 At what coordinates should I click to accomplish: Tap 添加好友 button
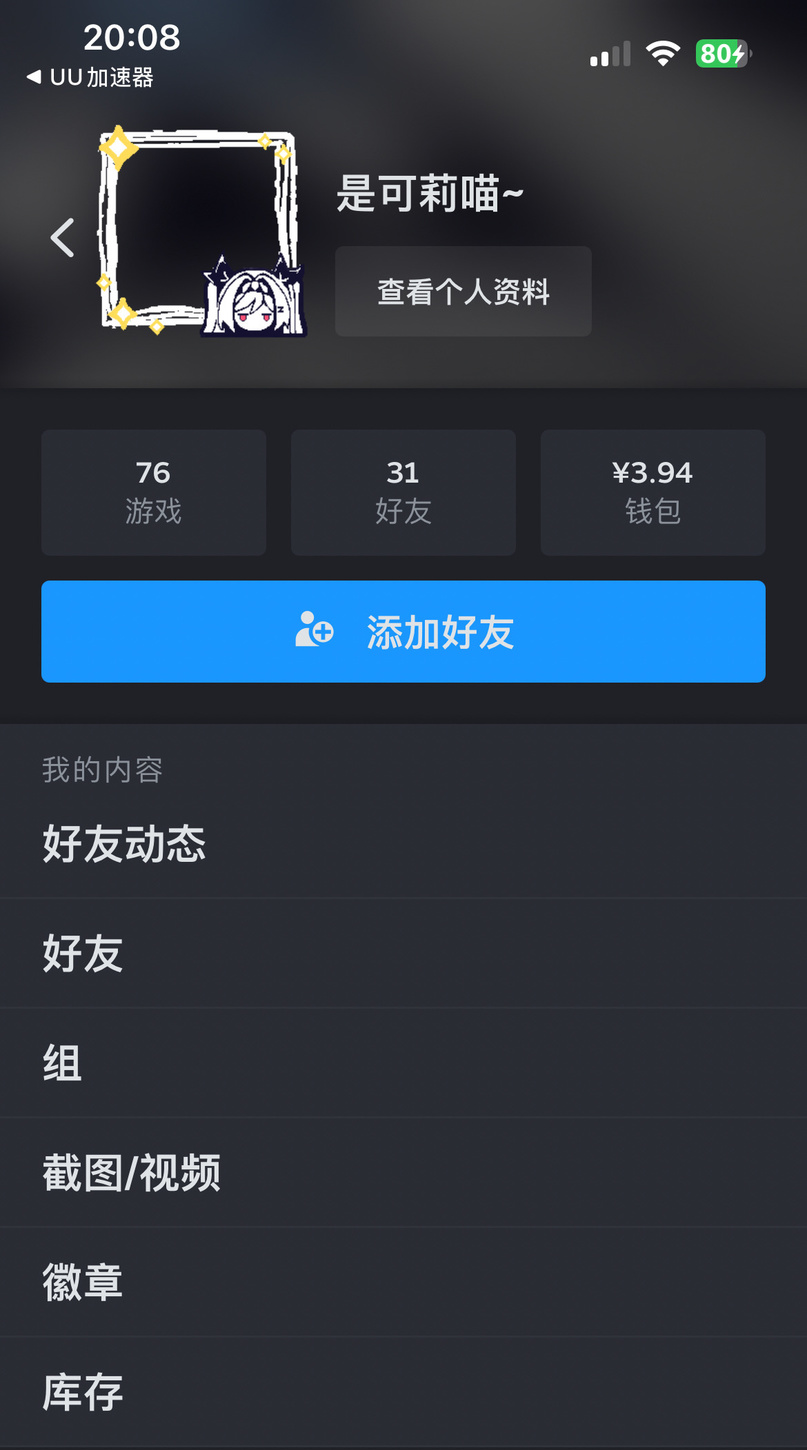[403, 632]
